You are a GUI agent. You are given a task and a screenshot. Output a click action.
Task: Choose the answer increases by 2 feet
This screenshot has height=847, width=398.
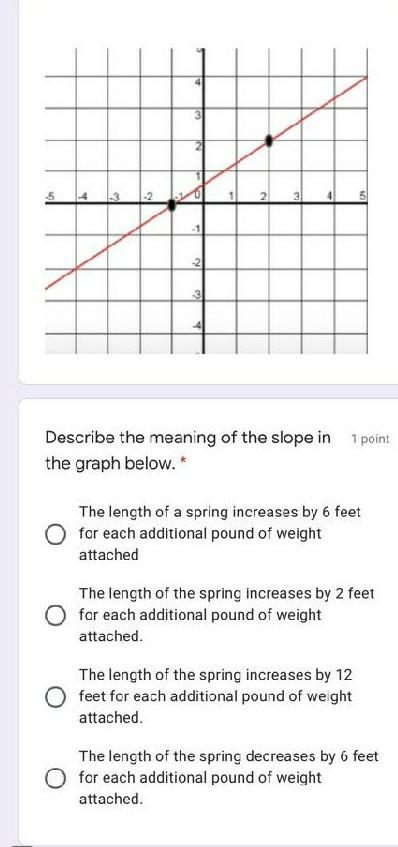55,616
